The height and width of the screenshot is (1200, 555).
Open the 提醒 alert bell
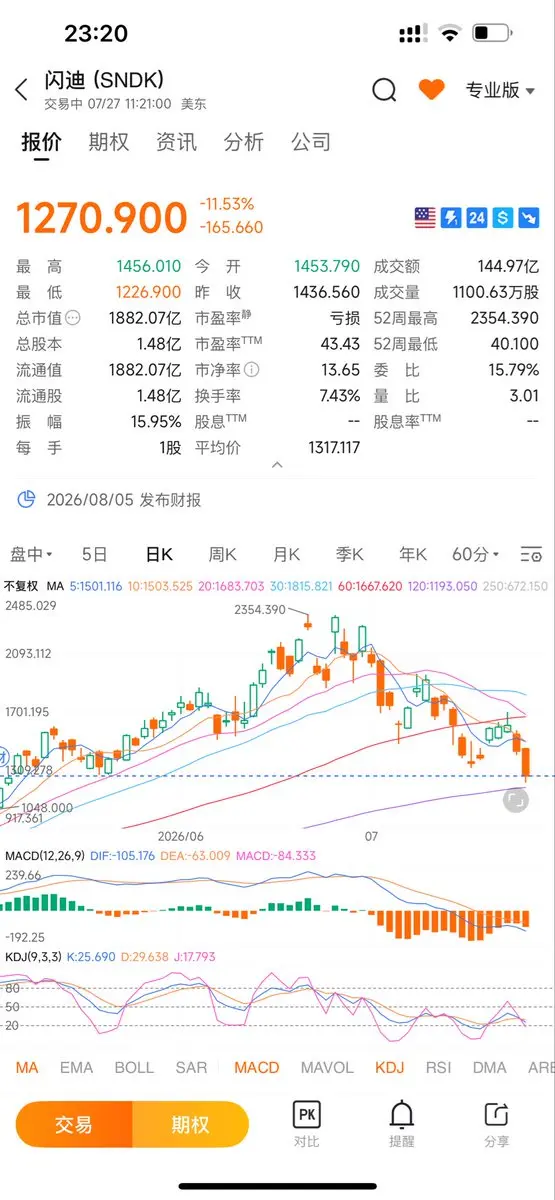point(401,1125)
